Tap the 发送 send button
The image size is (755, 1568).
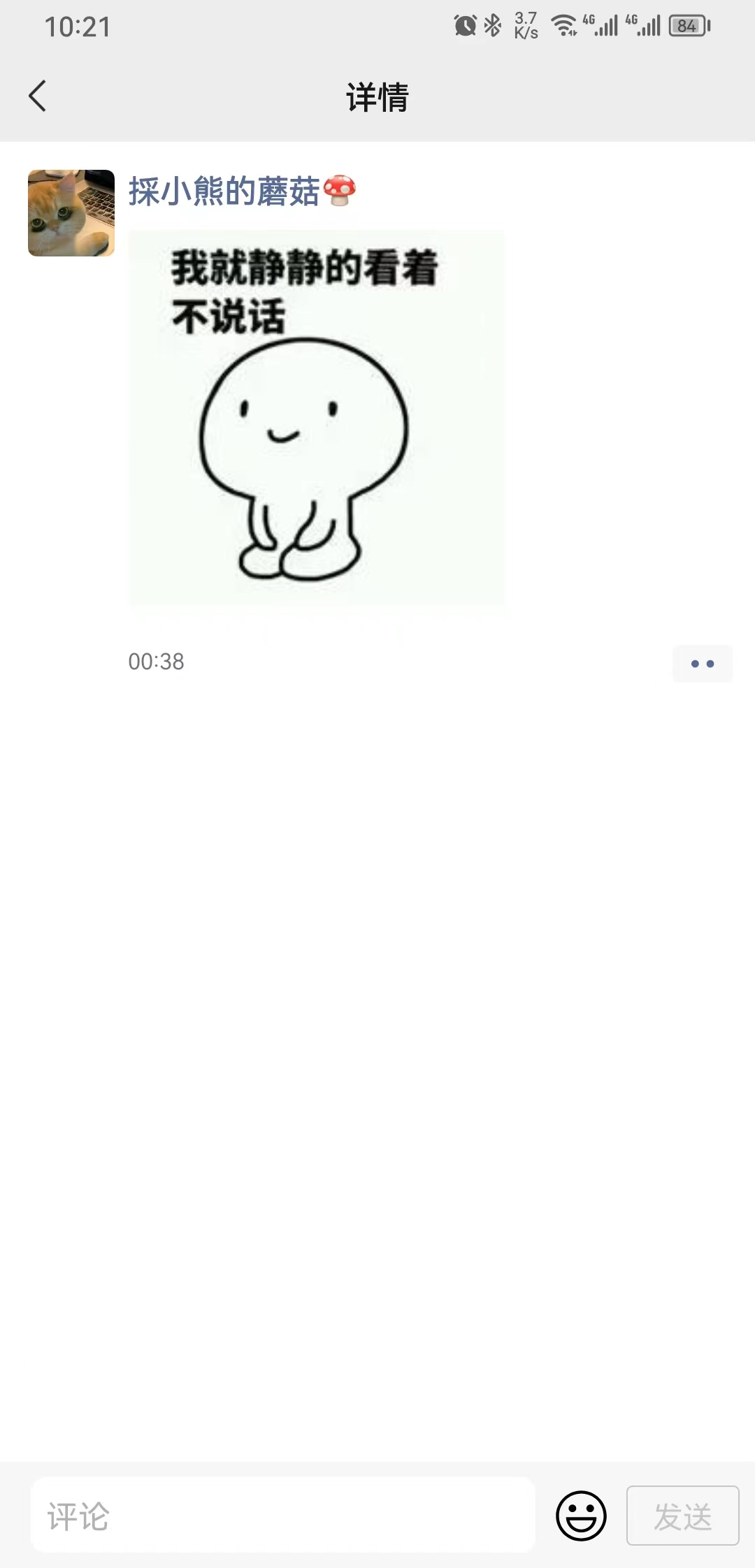(682, 1516)
